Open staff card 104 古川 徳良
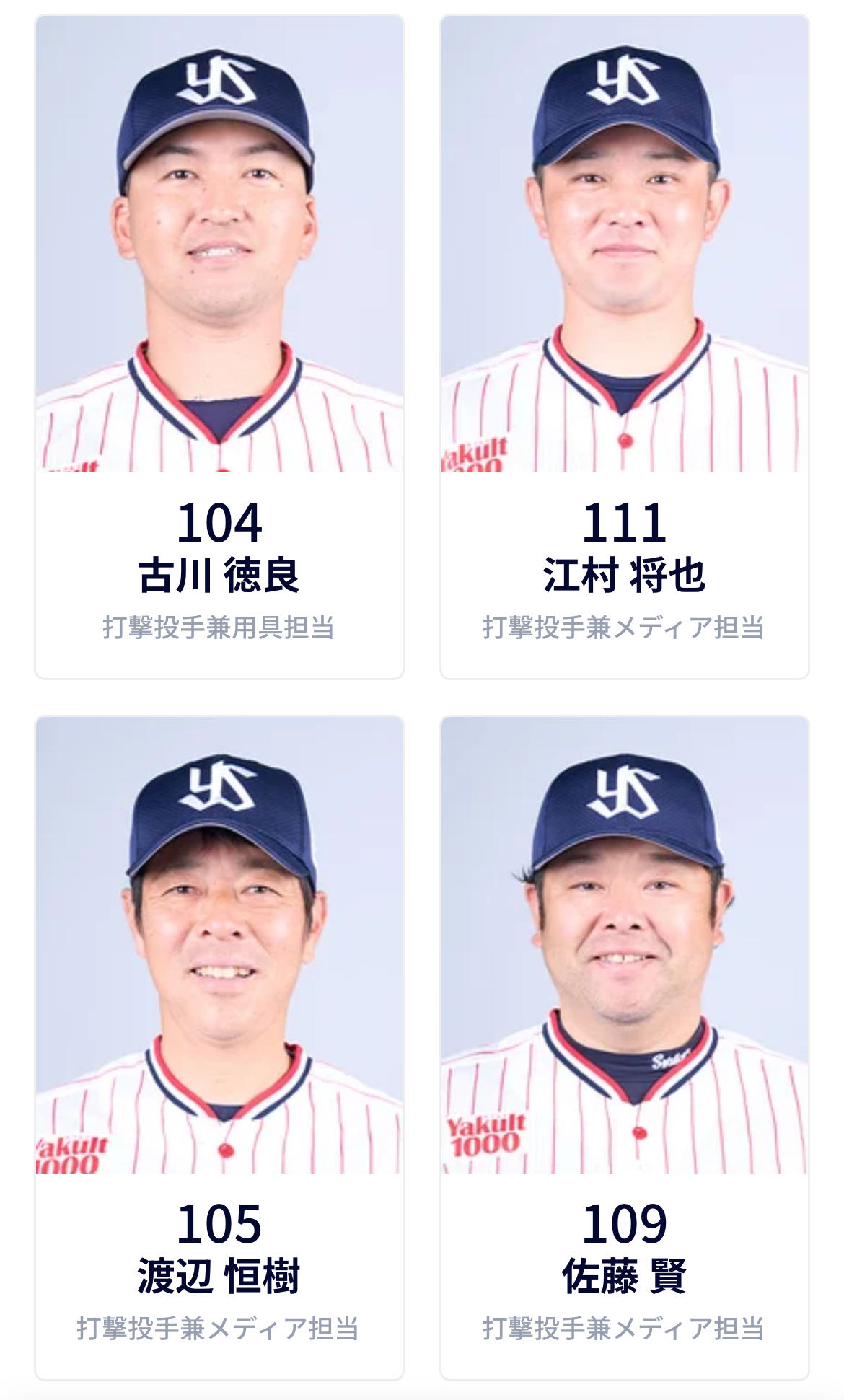 [x=219, y=346]
